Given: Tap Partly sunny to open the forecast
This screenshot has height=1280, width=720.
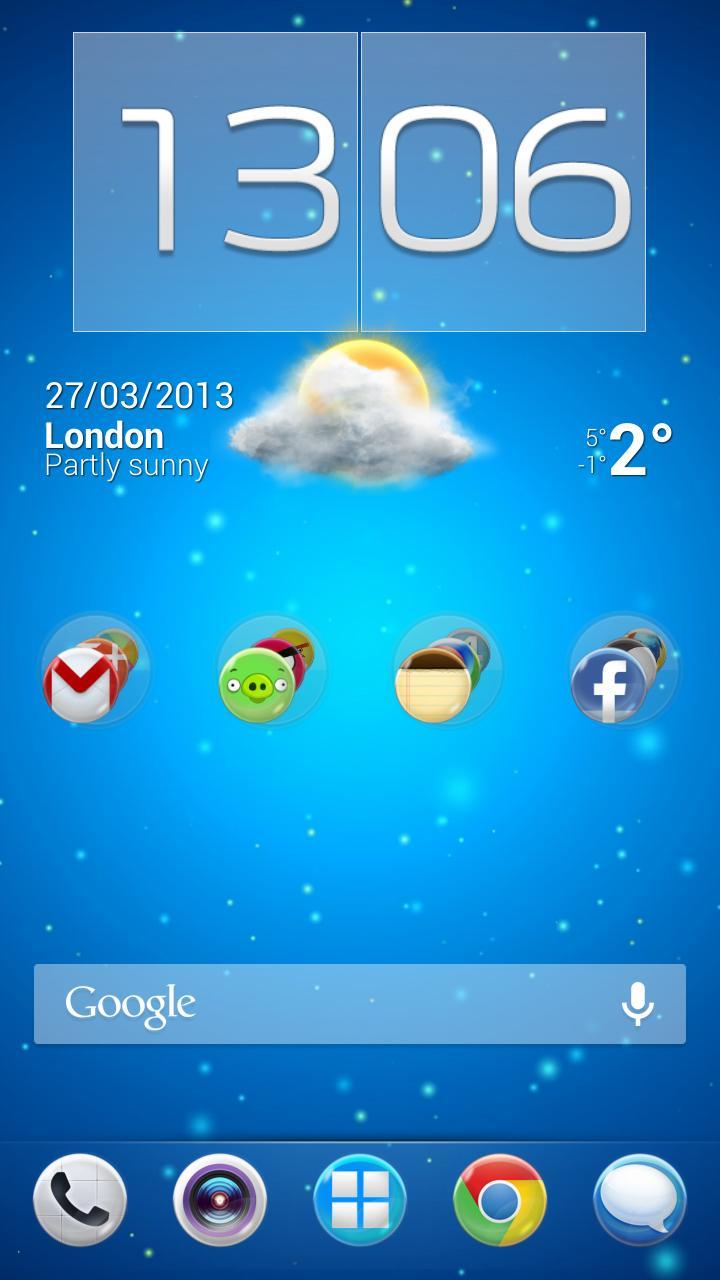Looking at the screenshot, I should [x=128, y=464].
